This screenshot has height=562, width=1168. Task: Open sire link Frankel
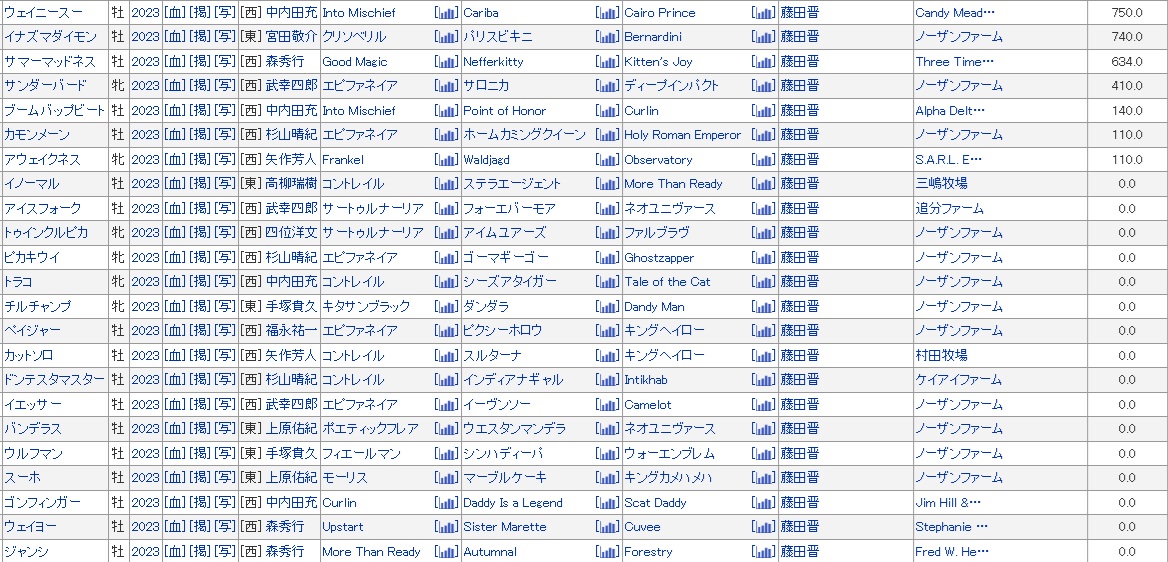click(x=343, y=160)
